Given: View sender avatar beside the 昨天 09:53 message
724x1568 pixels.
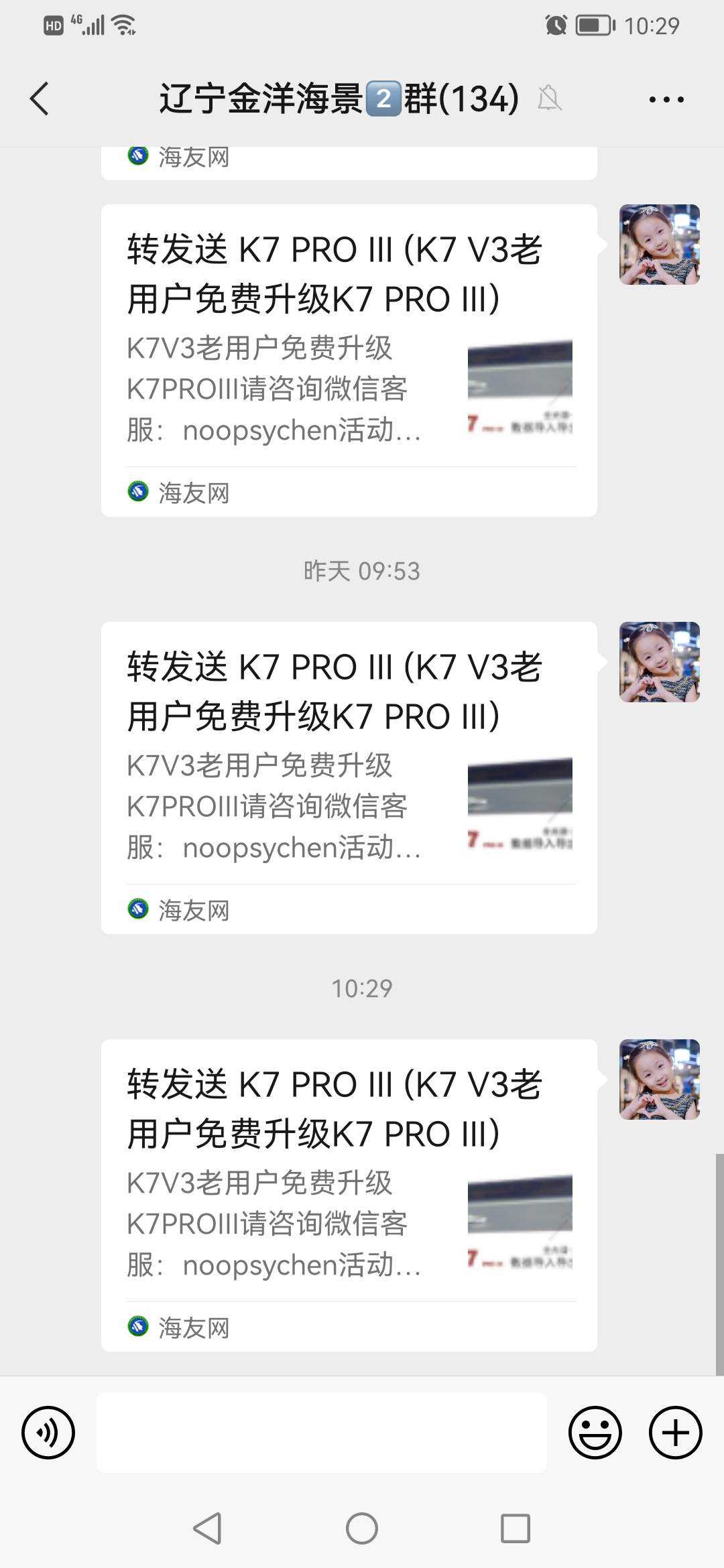Looking at the screenshot, I should (x=659, y=662).
